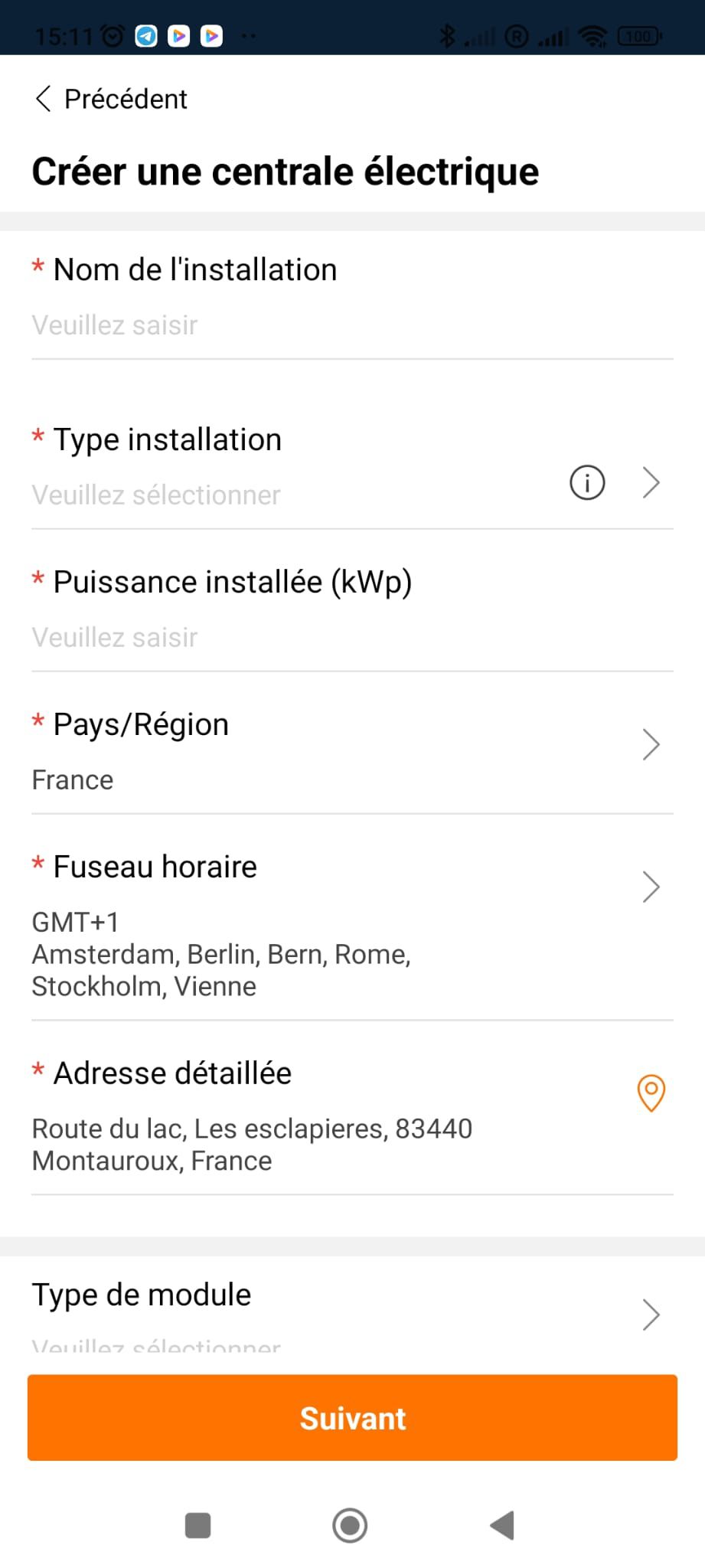Tap the Android back triangle navigation icon

(x=501, y=1525)
